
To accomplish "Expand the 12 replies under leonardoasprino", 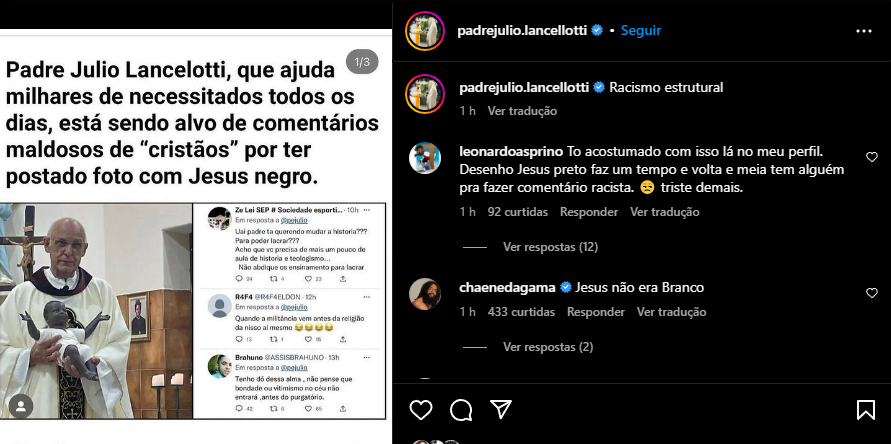I will click(x=550, y=246).
